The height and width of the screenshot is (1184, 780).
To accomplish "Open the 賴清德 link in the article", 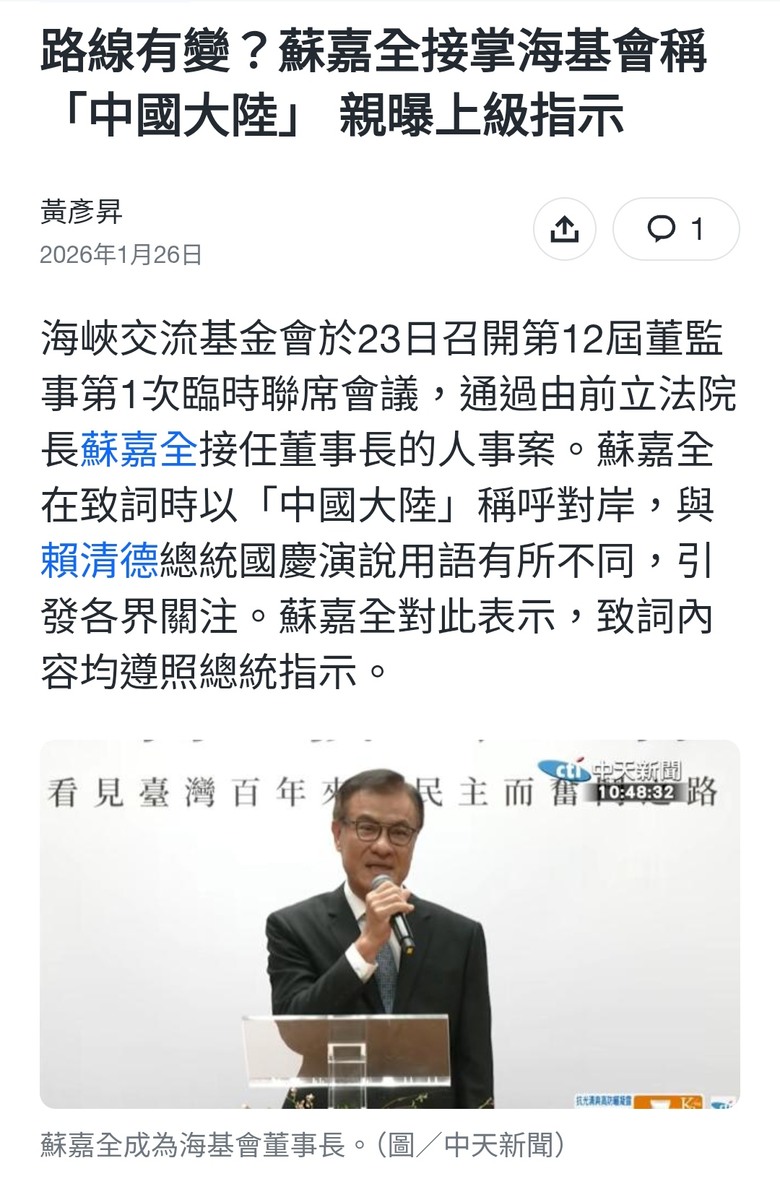I will 99,561.
